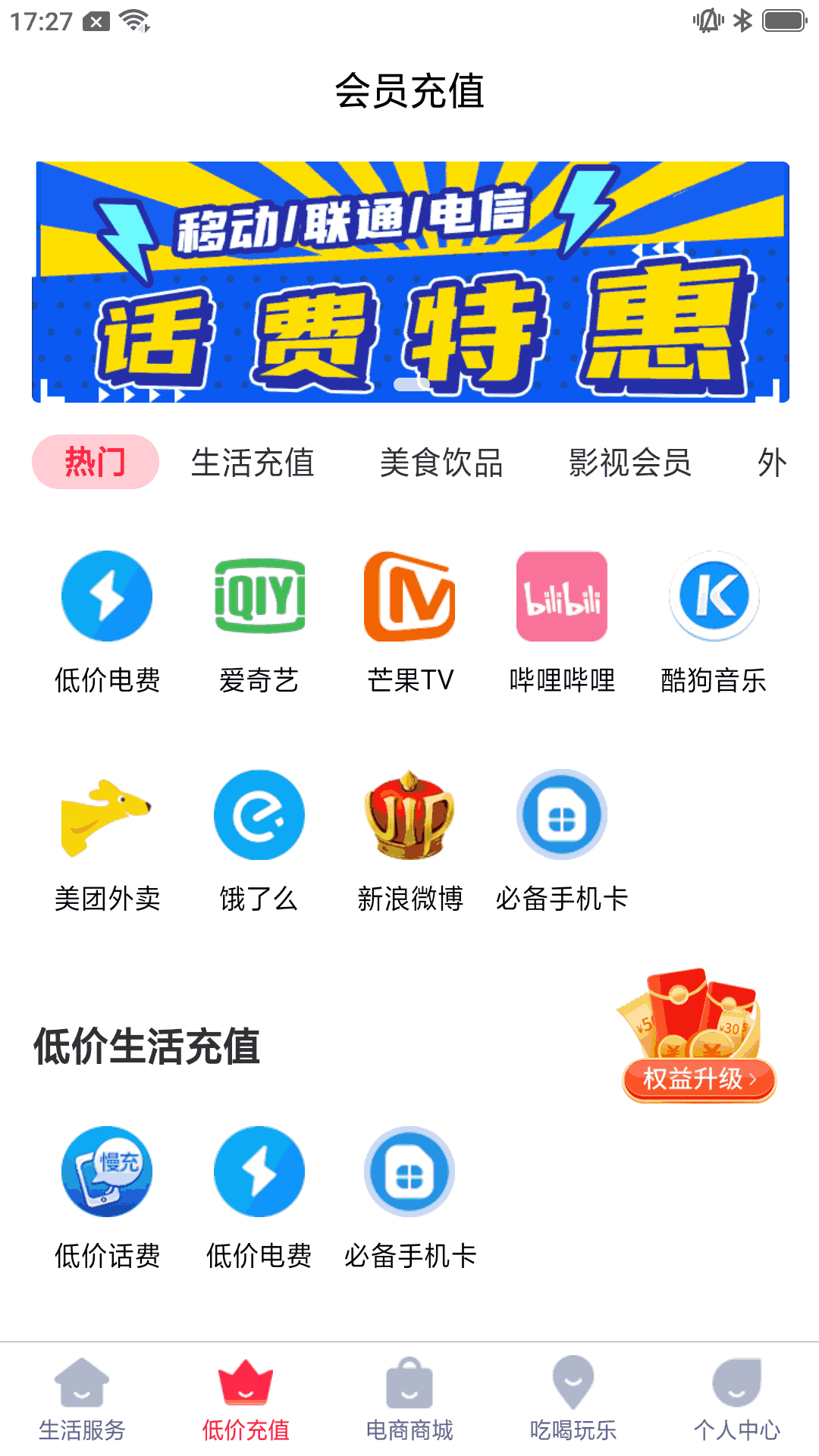Open 哔哩哔哩 recharge

(561, 597)
